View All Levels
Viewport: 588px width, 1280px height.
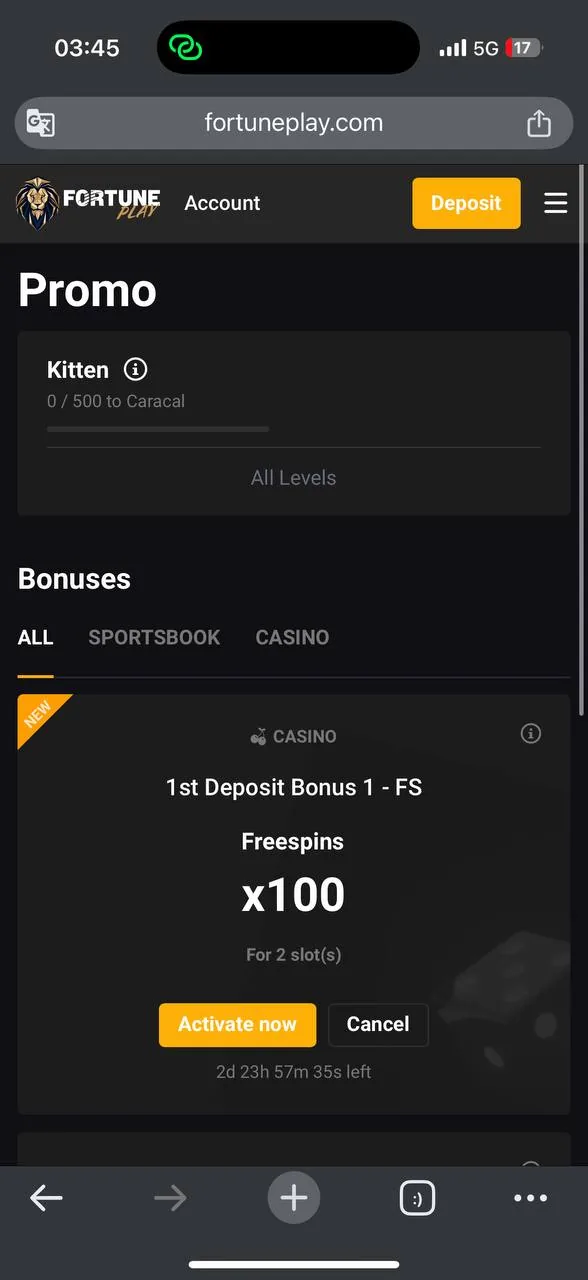pos(293,478)
